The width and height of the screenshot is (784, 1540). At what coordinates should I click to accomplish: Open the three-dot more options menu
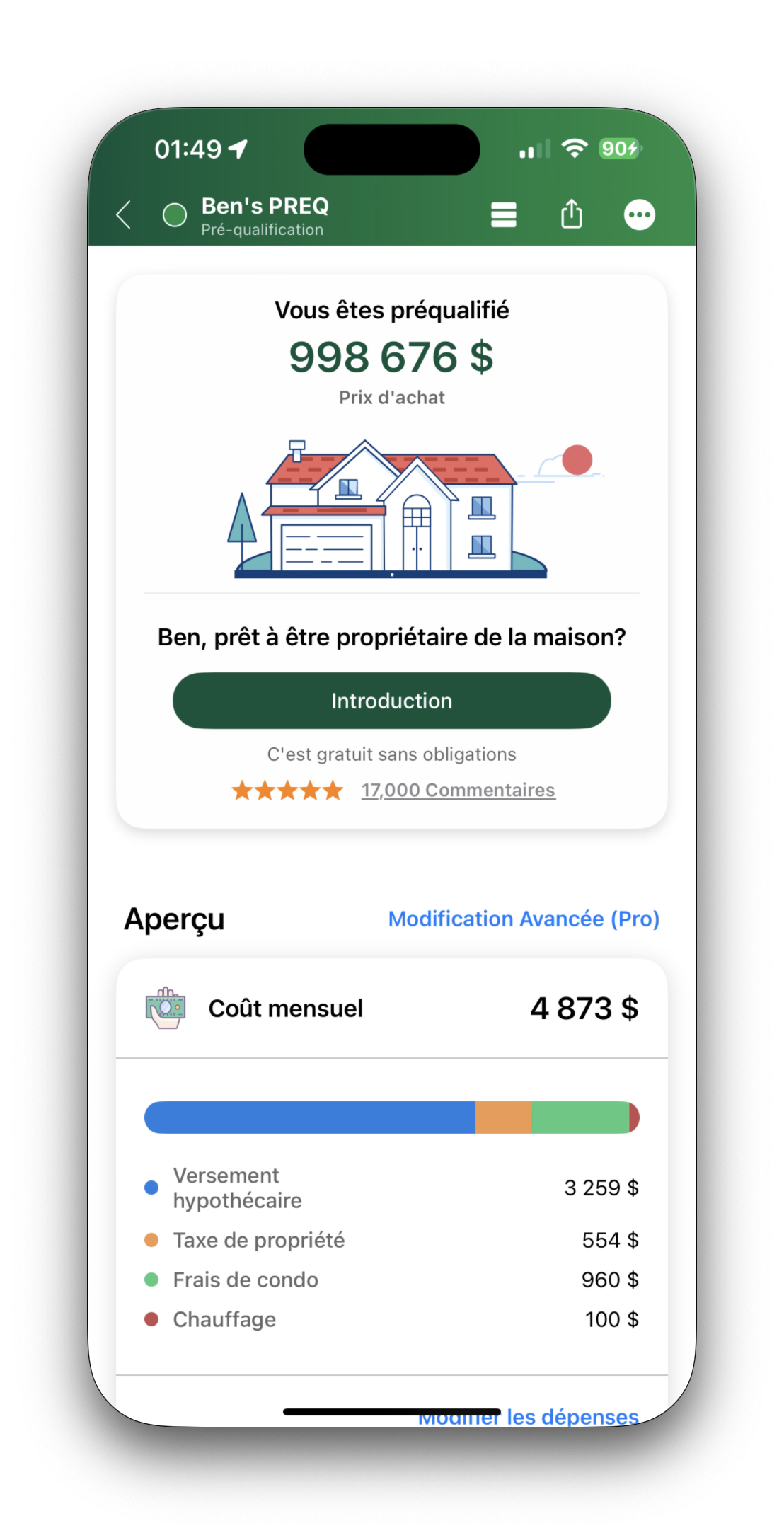coord(639,214)
